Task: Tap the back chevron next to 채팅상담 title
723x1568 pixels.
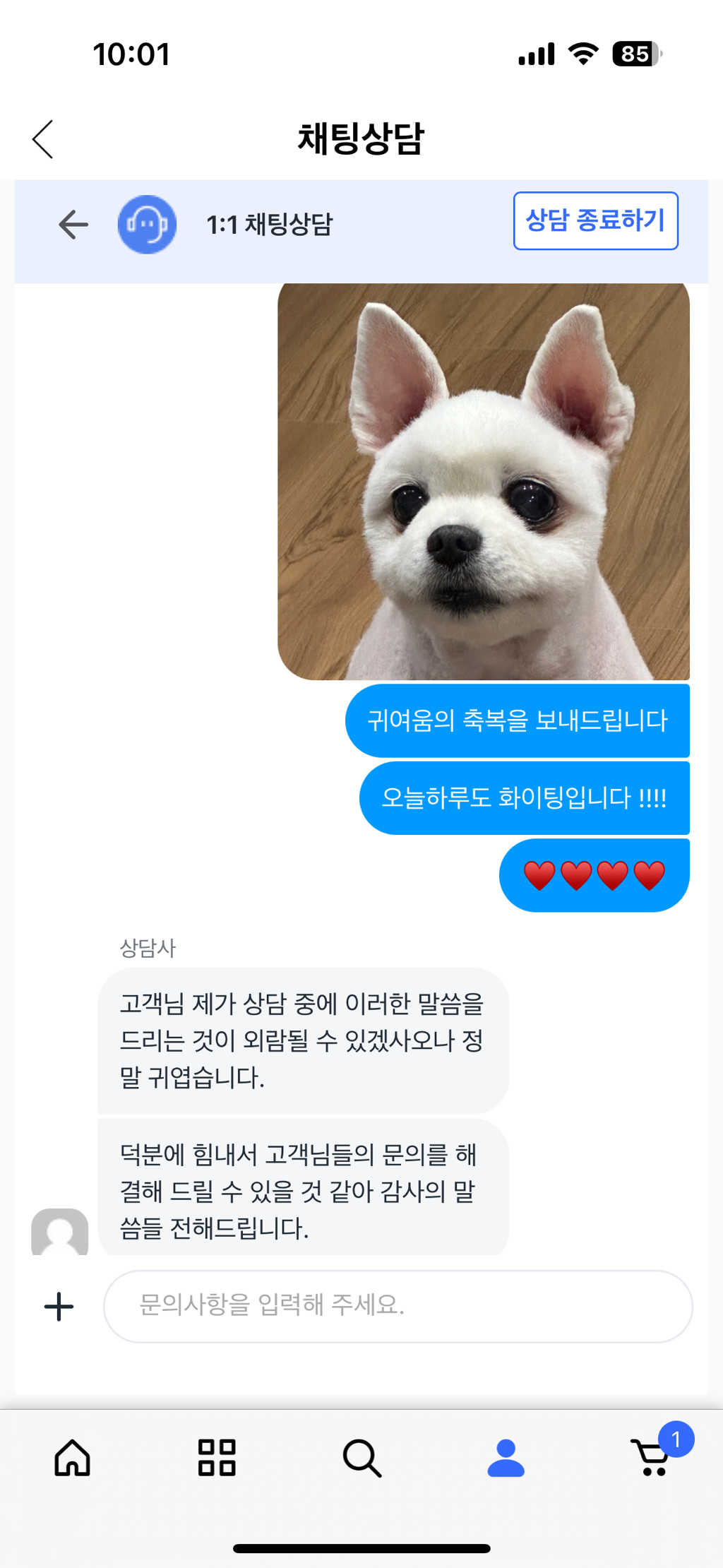Action: click(x=42, y=139)
